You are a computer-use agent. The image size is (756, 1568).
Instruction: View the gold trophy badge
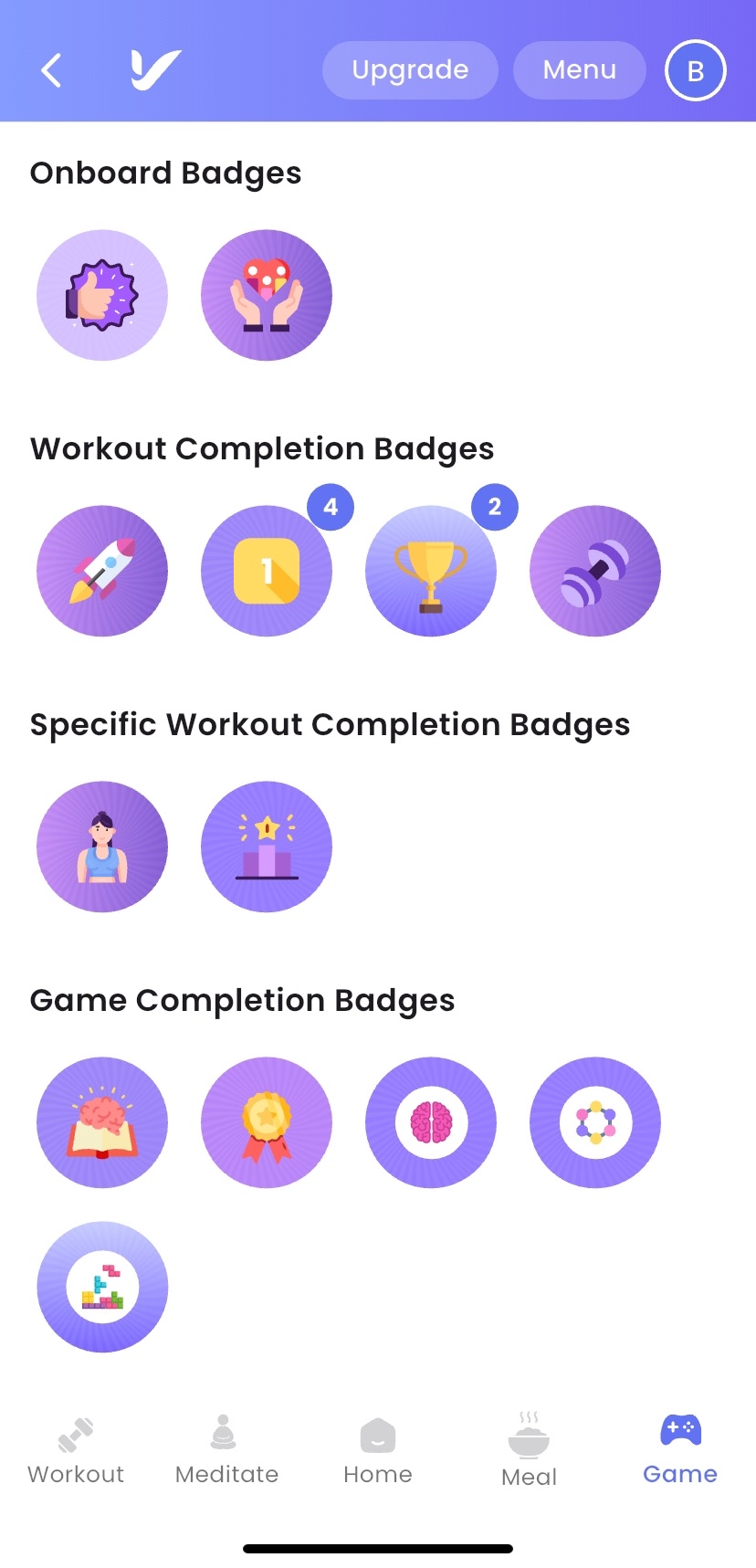click(x=431, y=571)
